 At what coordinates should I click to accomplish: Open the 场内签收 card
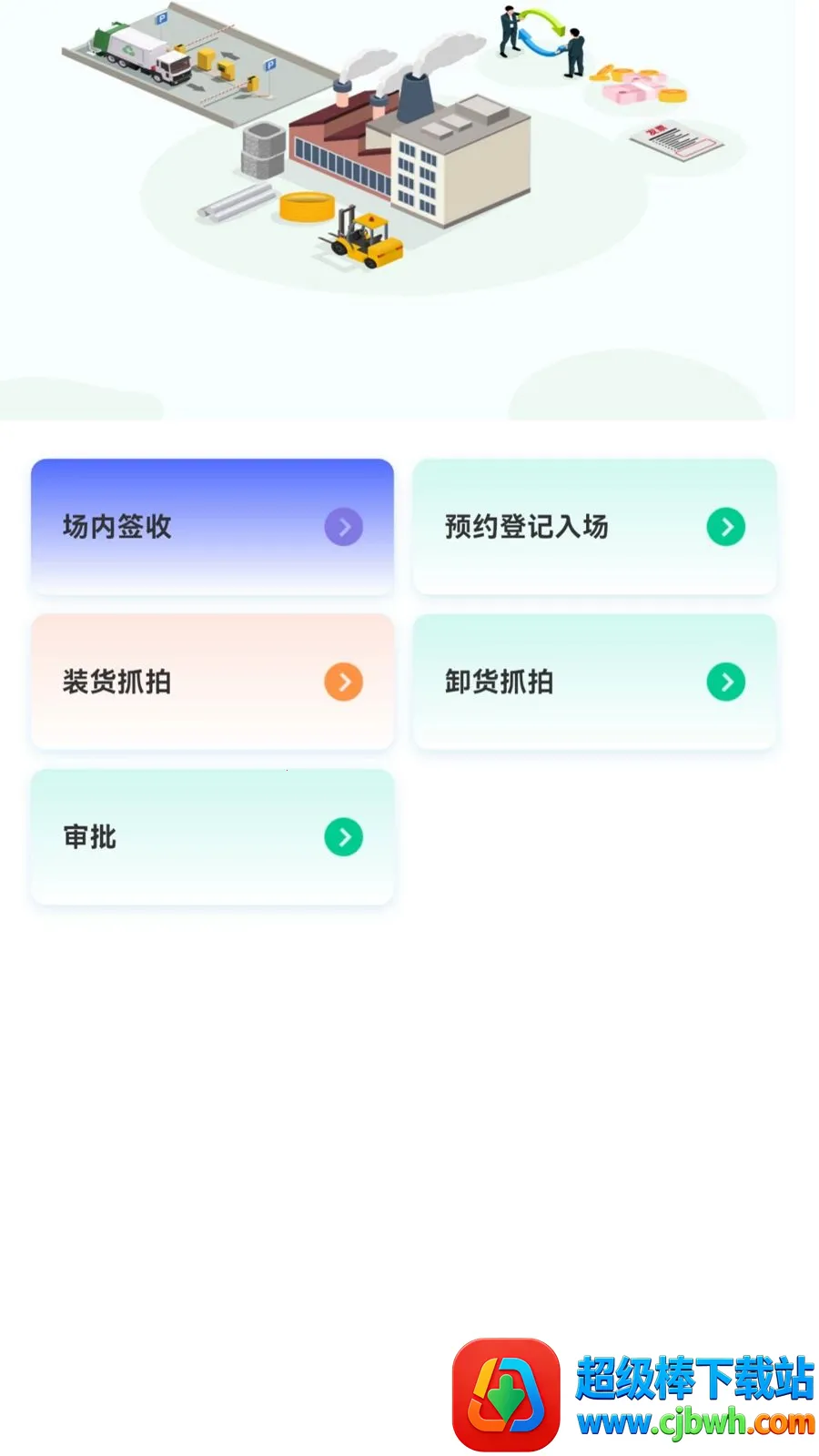click(212, 527)
